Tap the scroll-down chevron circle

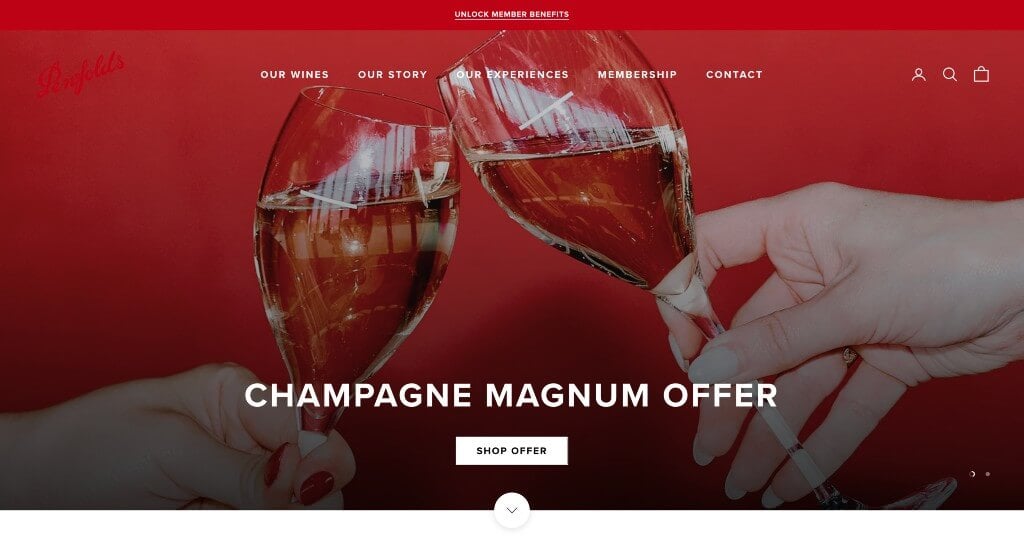click(x=512, y=510)
